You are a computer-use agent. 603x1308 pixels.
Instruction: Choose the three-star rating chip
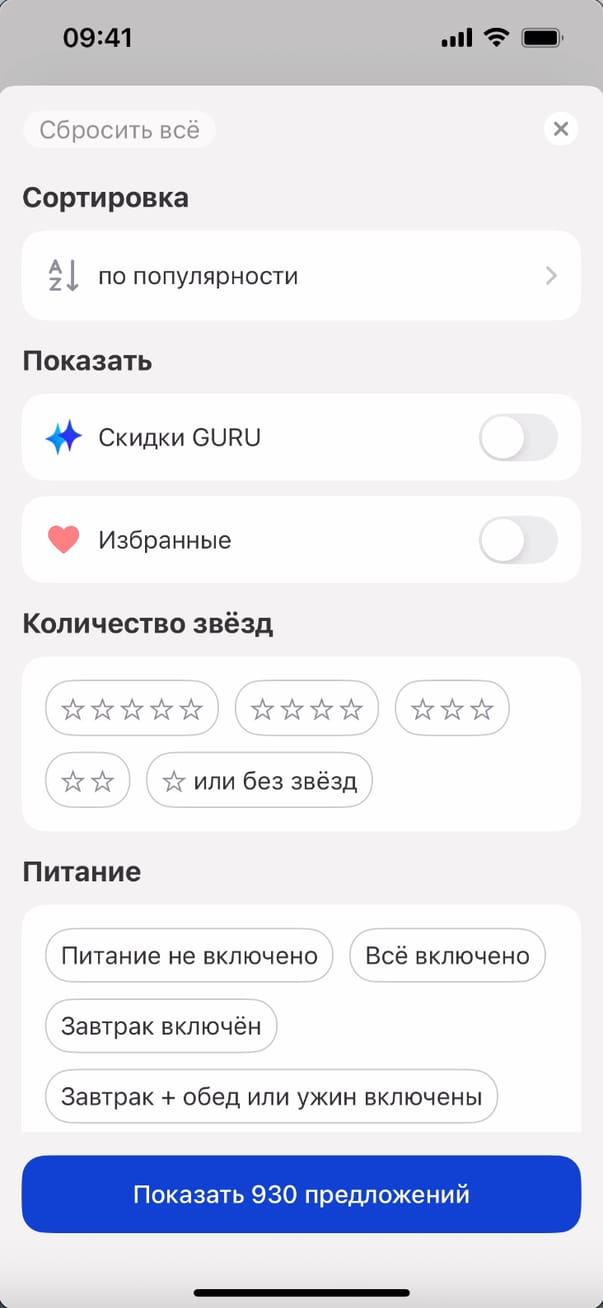pos(452,709)
